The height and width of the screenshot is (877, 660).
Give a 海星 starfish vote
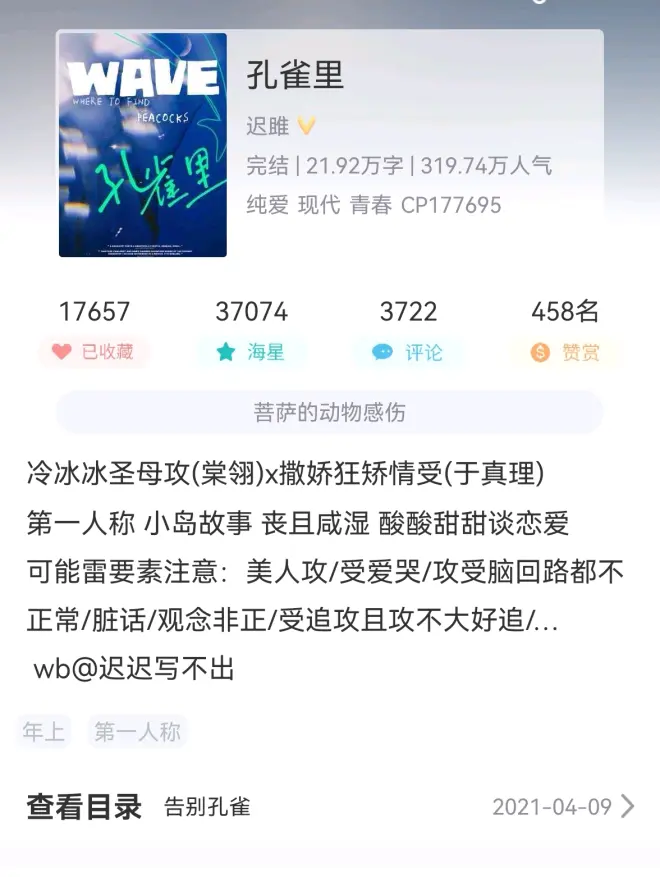tap(251, 352)
